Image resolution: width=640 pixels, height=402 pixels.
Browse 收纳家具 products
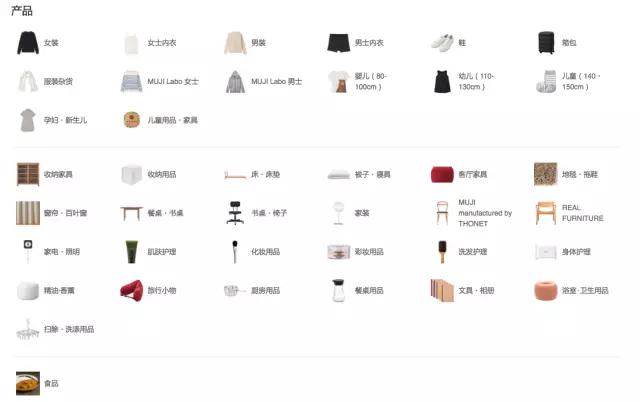(58, 174)
